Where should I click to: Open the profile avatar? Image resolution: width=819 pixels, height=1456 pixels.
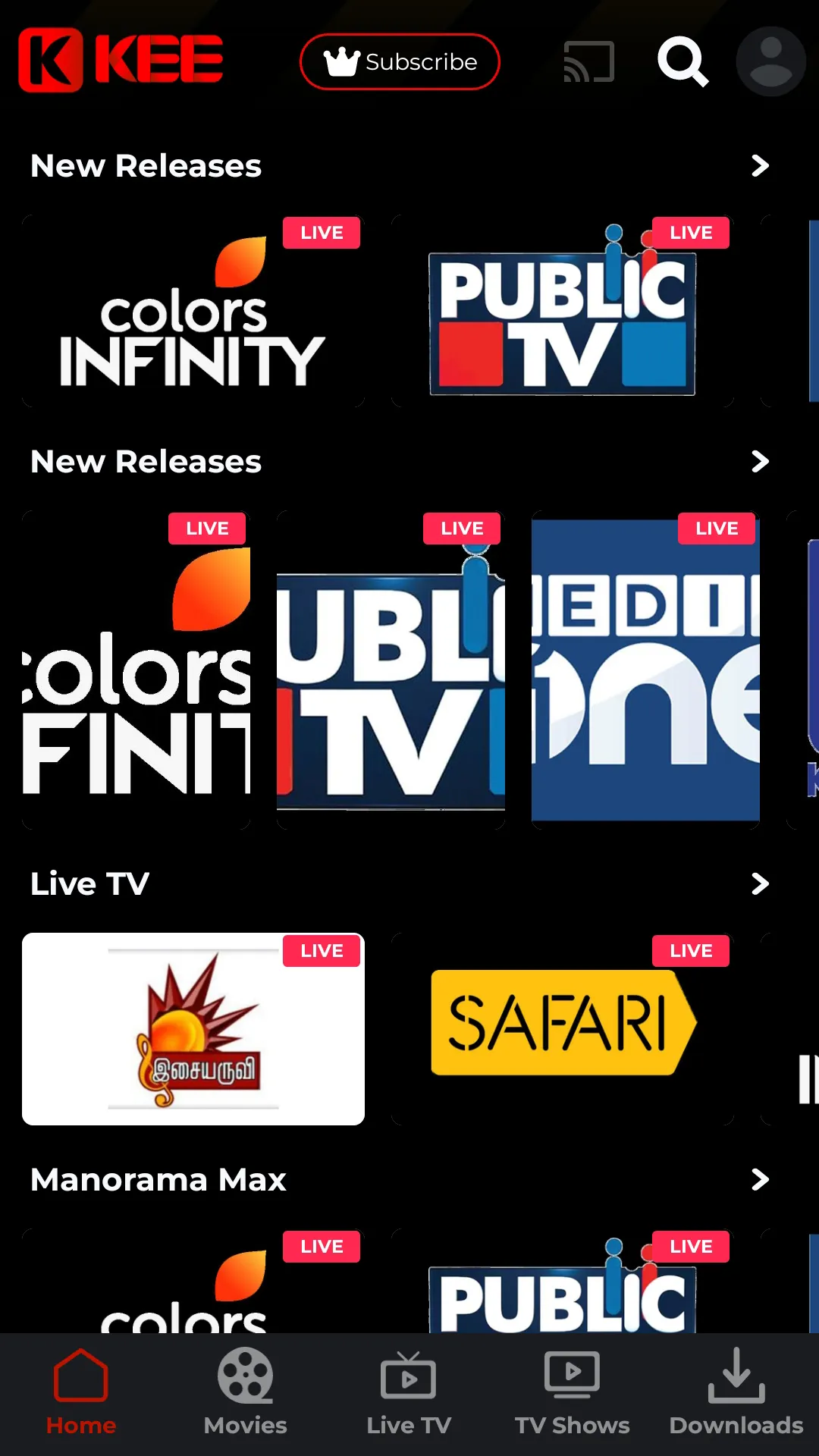(770, 61)
